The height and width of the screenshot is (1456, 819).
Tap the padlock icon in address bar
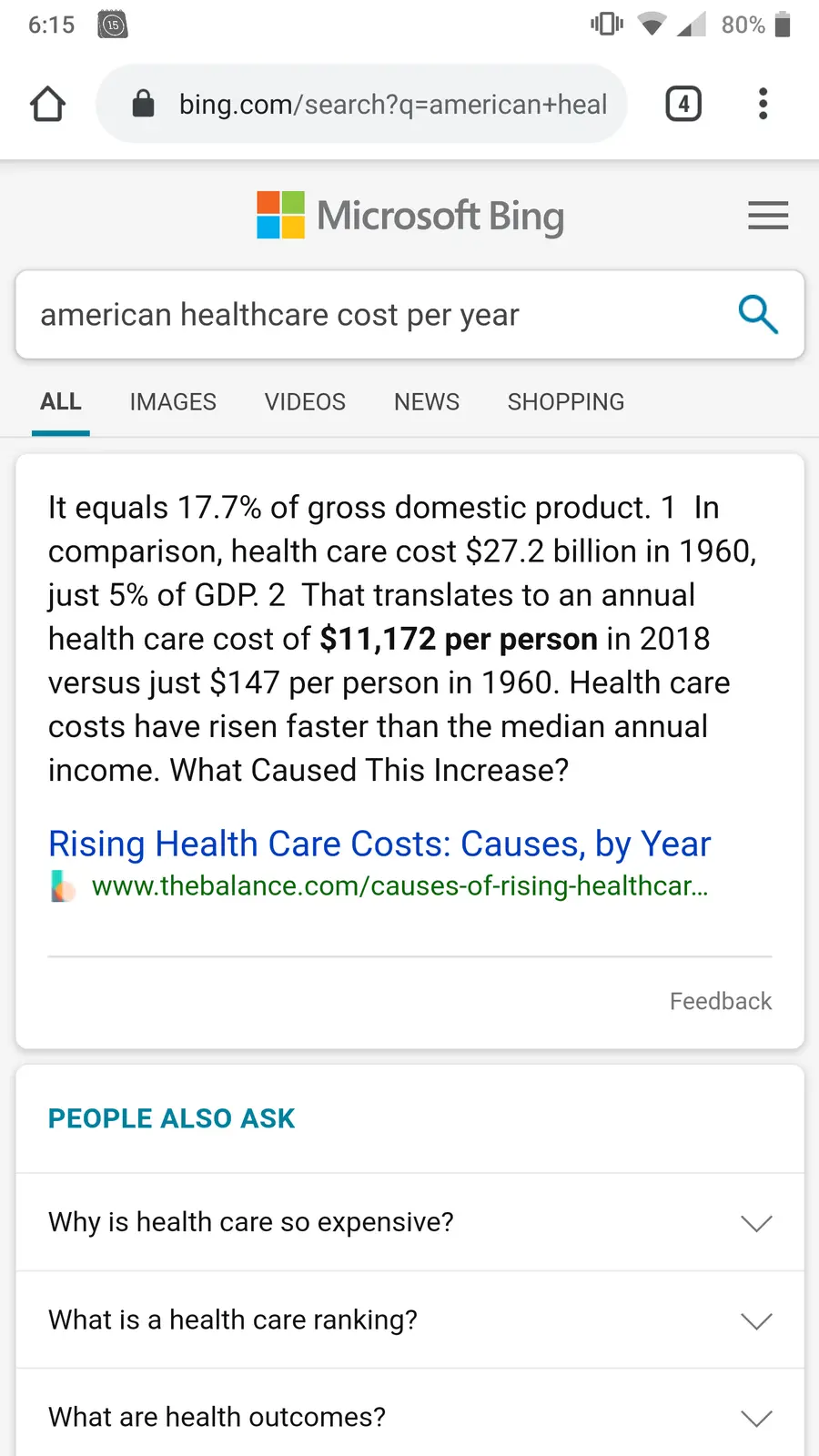tap(143, 104)
